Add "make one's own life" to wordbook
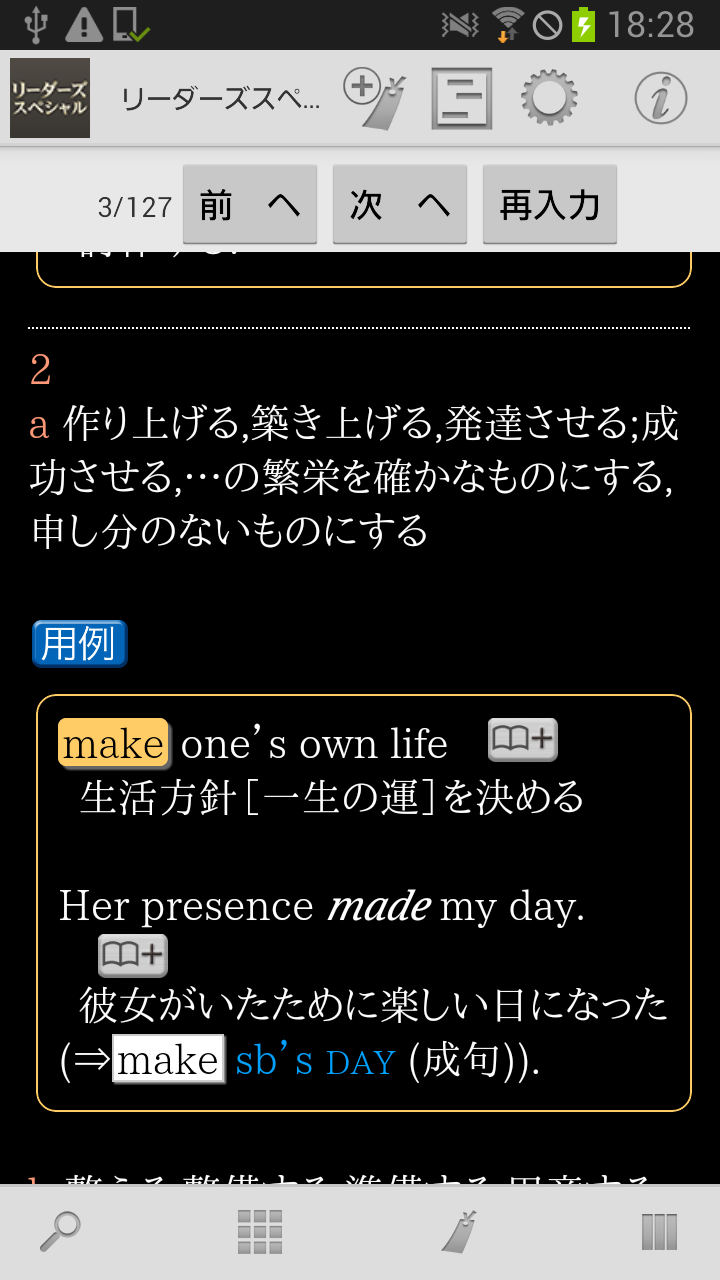720x1280 pixels. tap(522, 740)
